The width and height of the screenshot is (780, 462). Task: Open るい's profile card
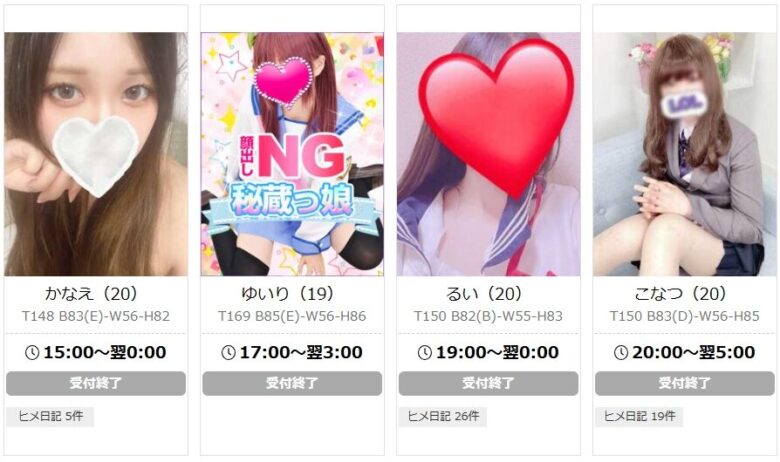click(x=488, y=155)
